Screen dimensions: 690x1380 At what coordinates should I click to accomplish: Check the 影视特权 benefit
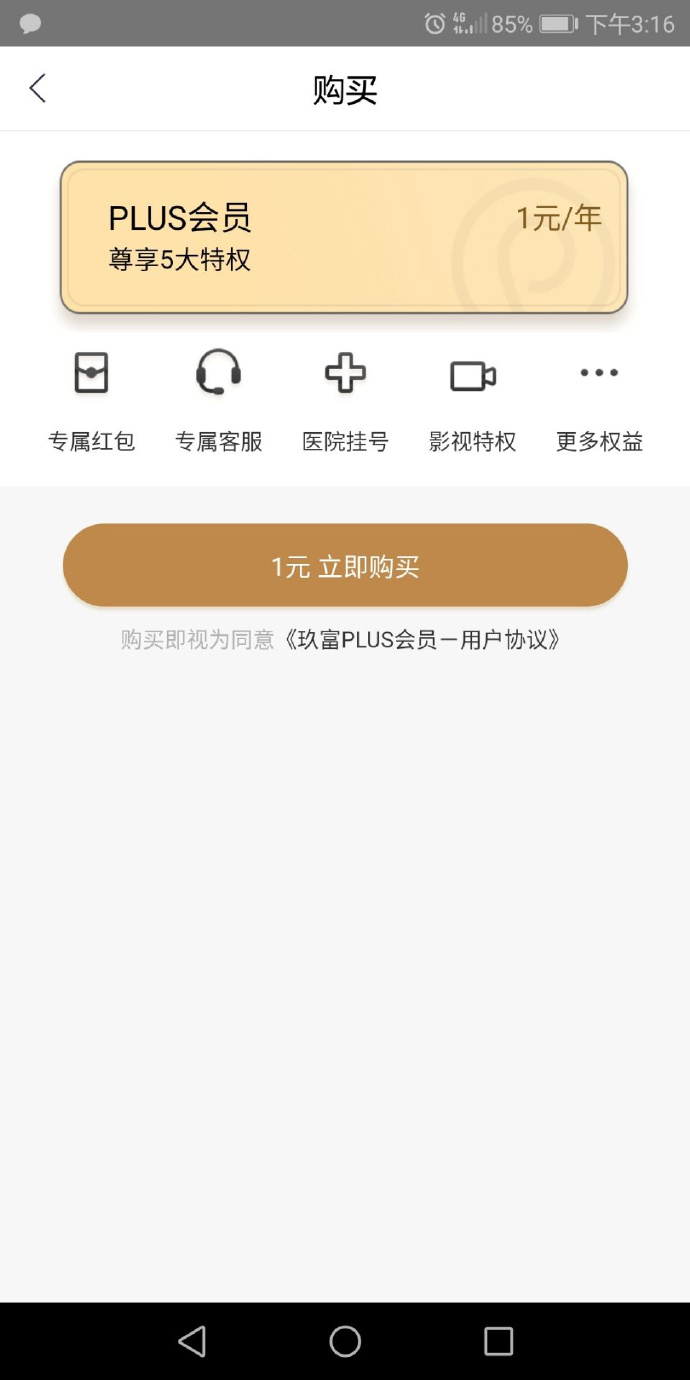[473, 400]
